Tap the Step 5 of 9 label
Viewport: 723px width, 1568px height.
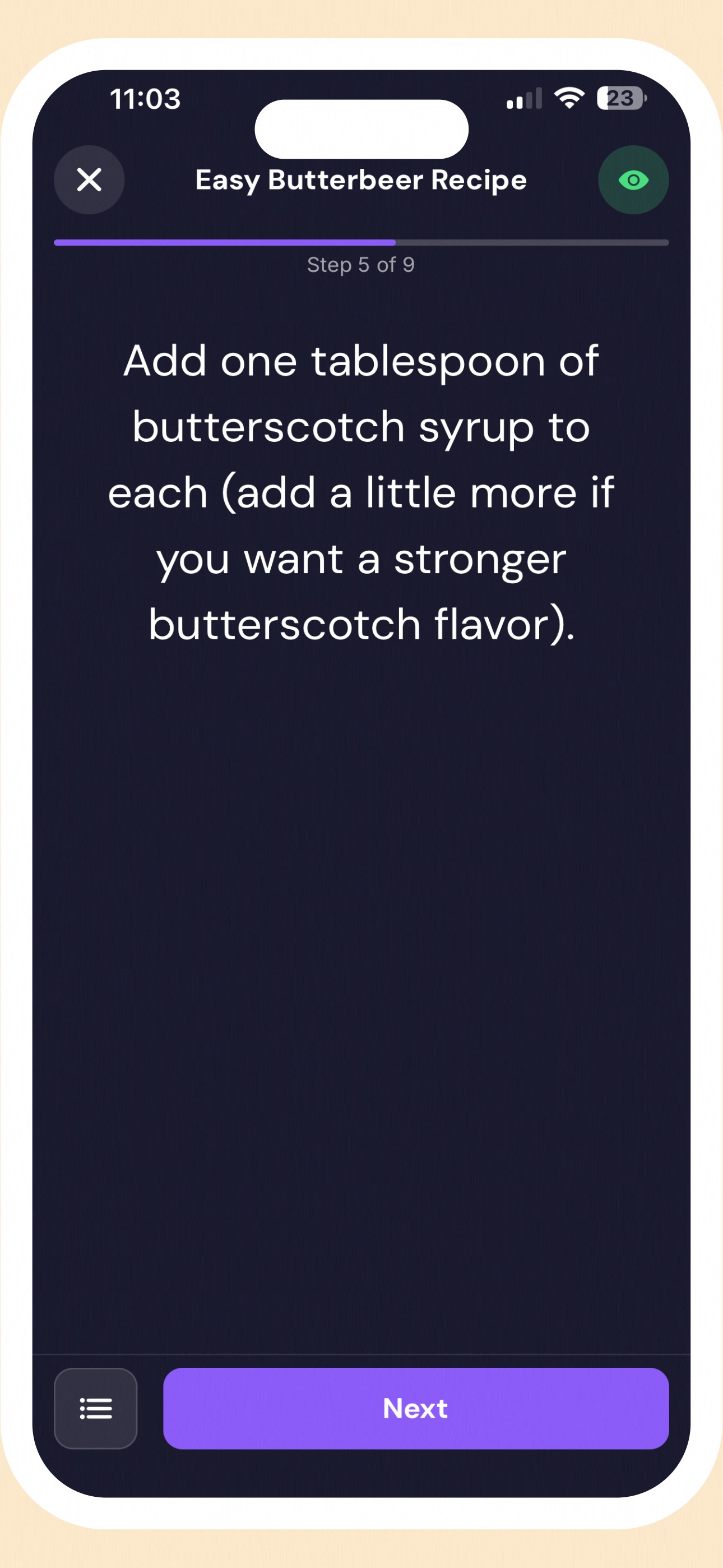[360, 265]
